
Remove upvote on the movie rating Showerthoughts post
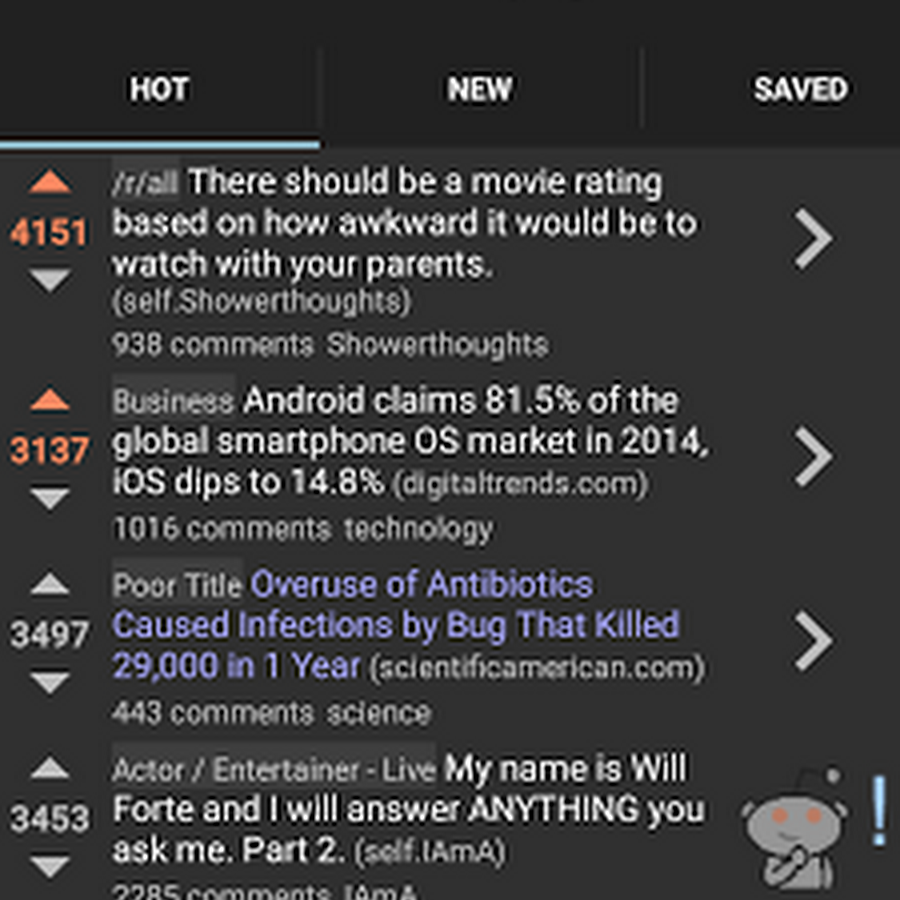(50, 182)
